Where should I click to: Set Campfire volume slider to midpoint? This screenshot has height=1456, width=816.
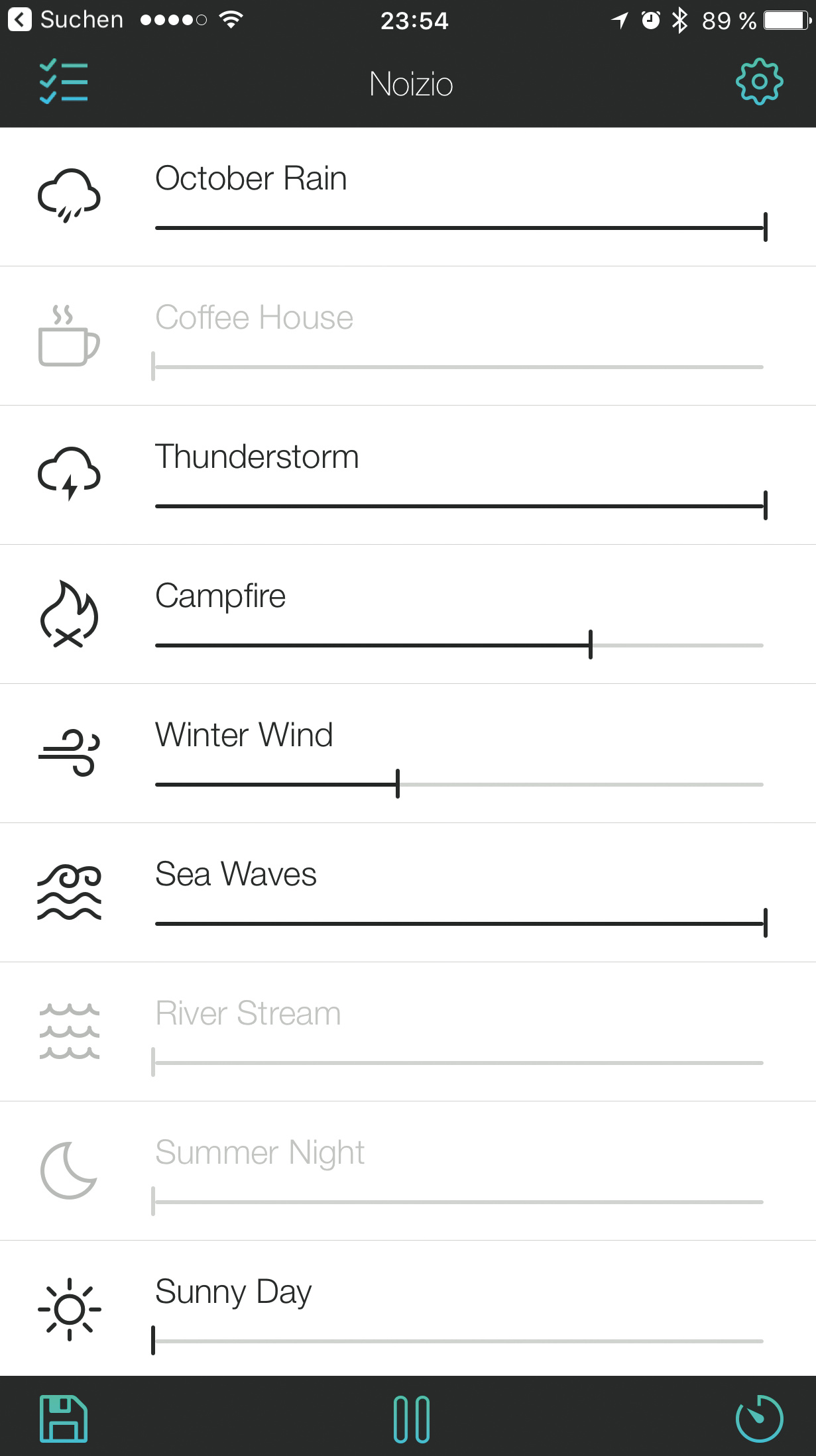click(459, 645)
